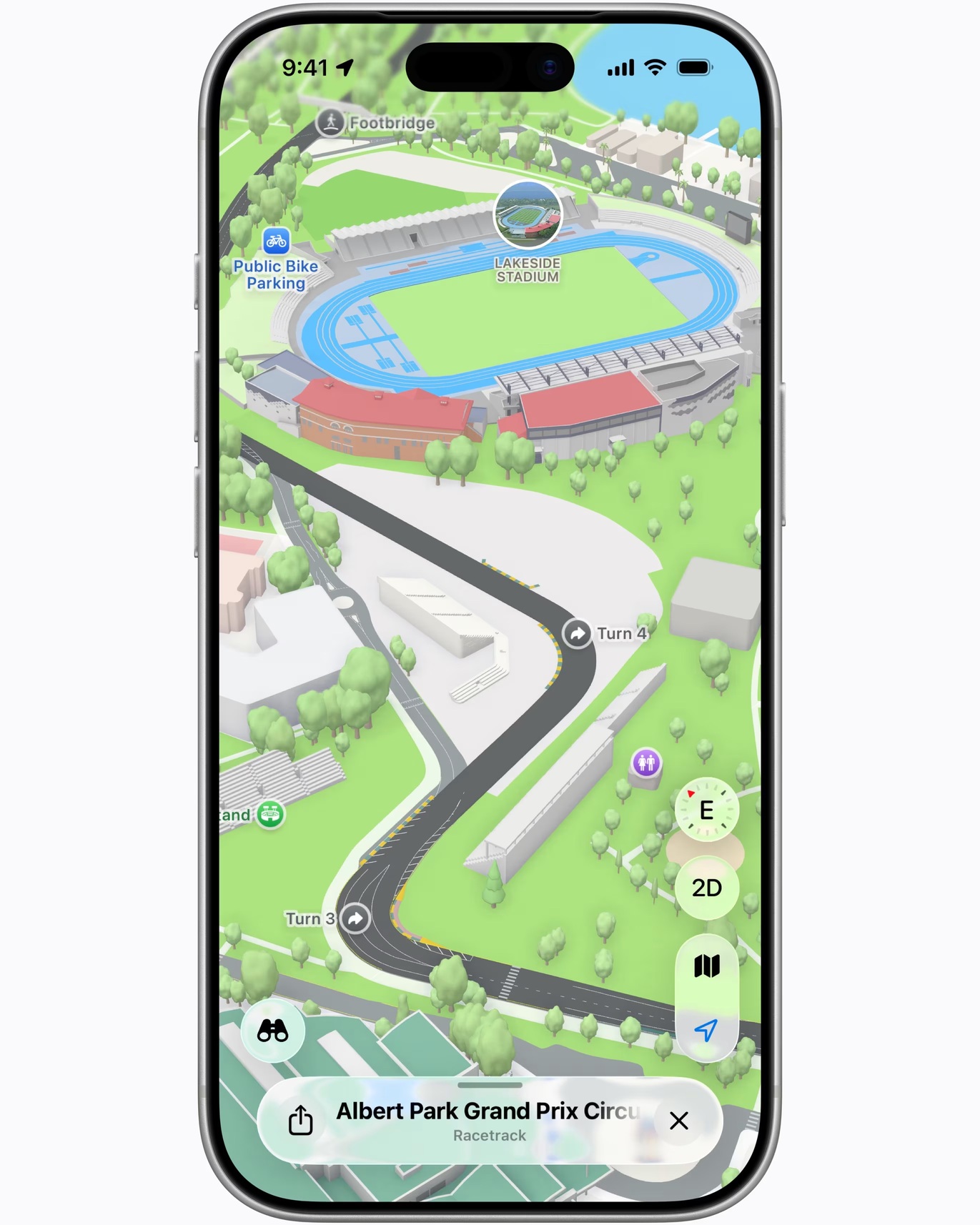The height and width of the screenshot is (1225, 980).
Task: Center map on current location arrow
Action: tap(706, 1030)
